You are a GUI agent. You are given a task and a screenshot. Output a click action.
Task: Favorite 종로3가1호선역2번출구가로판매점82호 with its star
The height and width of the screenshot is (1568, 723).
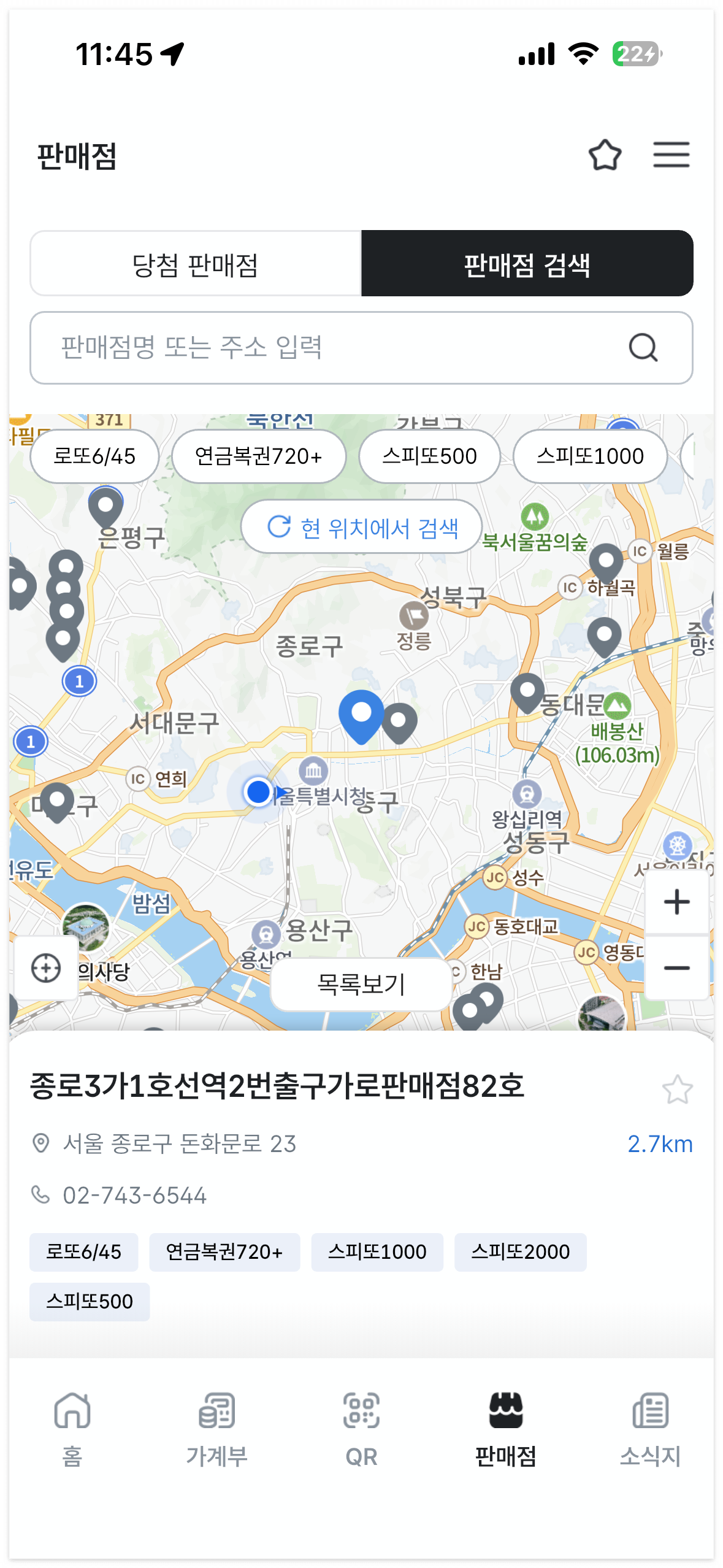pyautogui.click(x=677, y=1090)
